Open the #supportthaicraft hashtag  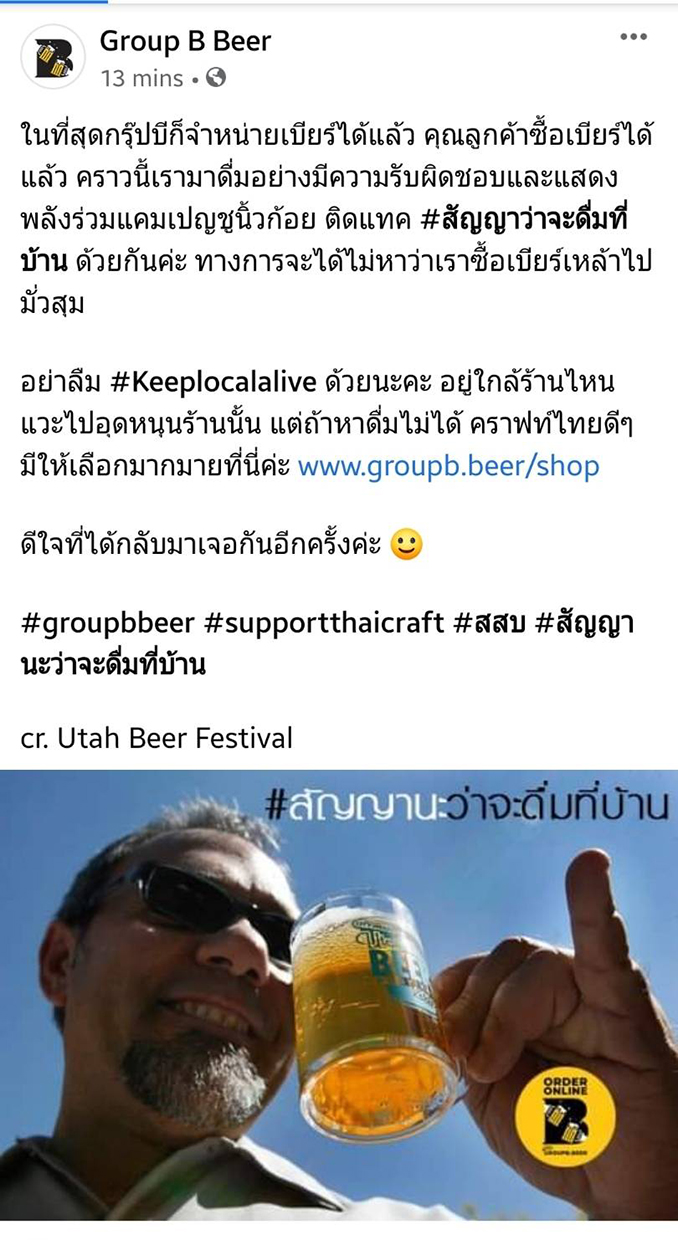pos(323,623)
